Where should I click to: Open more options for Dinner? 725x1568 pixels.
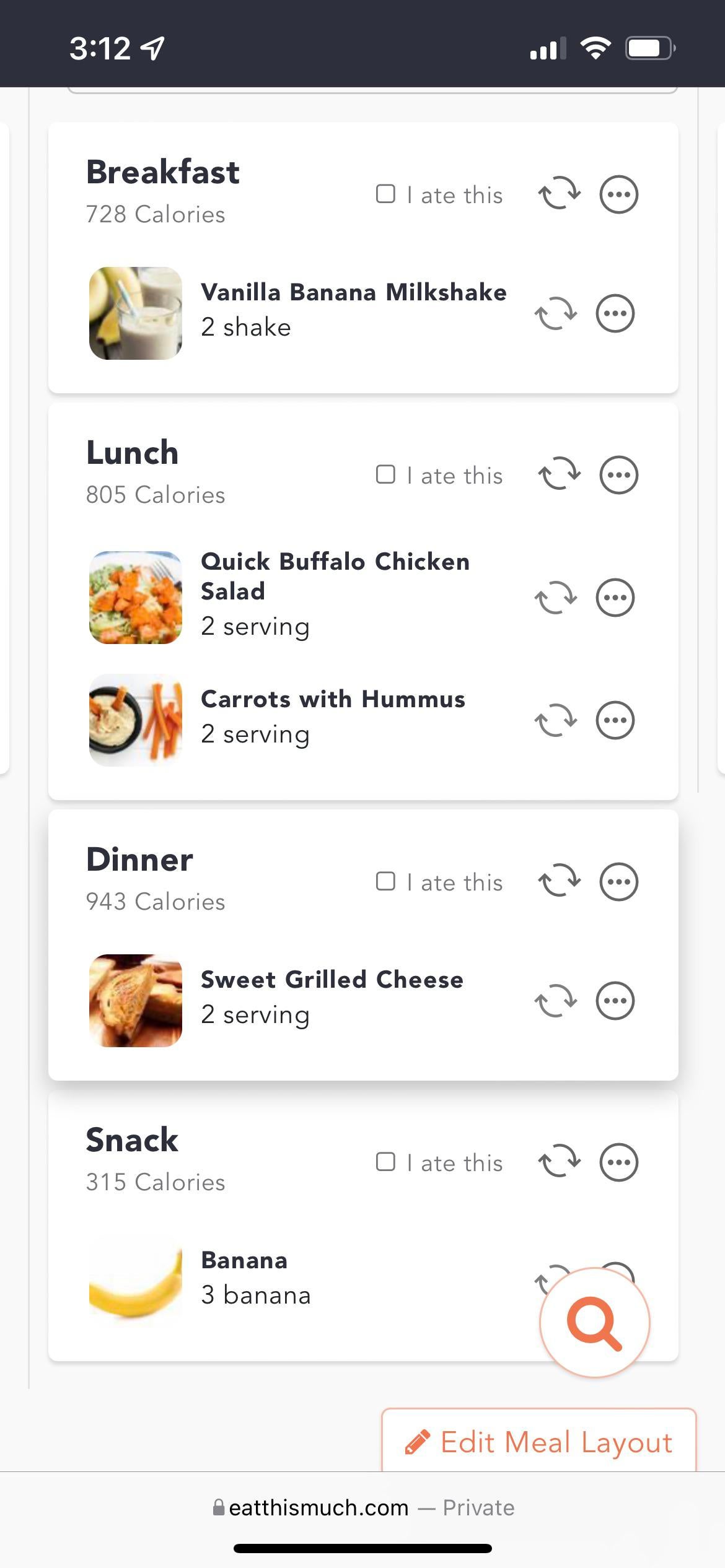pos(618,882)
